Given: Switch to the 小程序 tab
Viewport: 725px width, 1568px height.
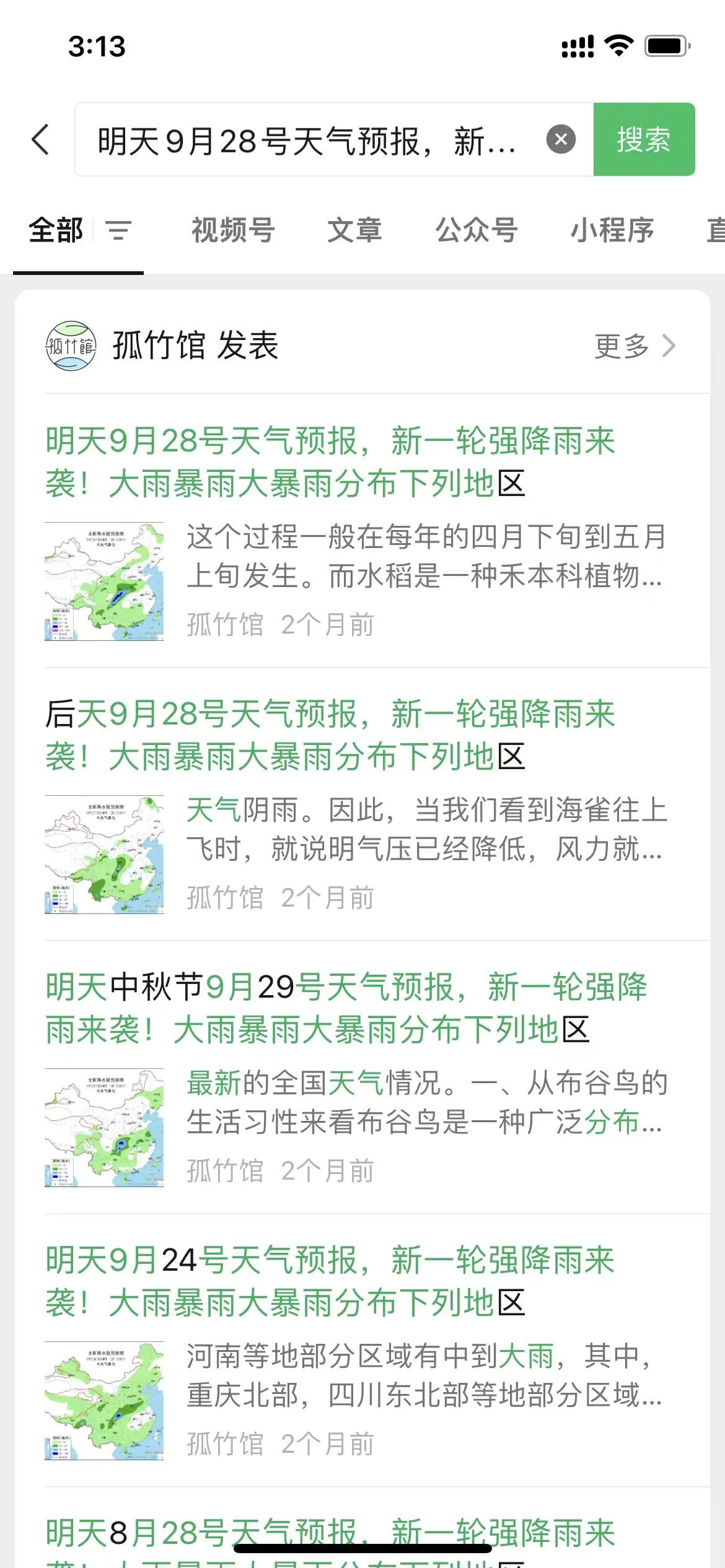Looking at the screenshot, I should pyautogui.click(x=612, y=230).
